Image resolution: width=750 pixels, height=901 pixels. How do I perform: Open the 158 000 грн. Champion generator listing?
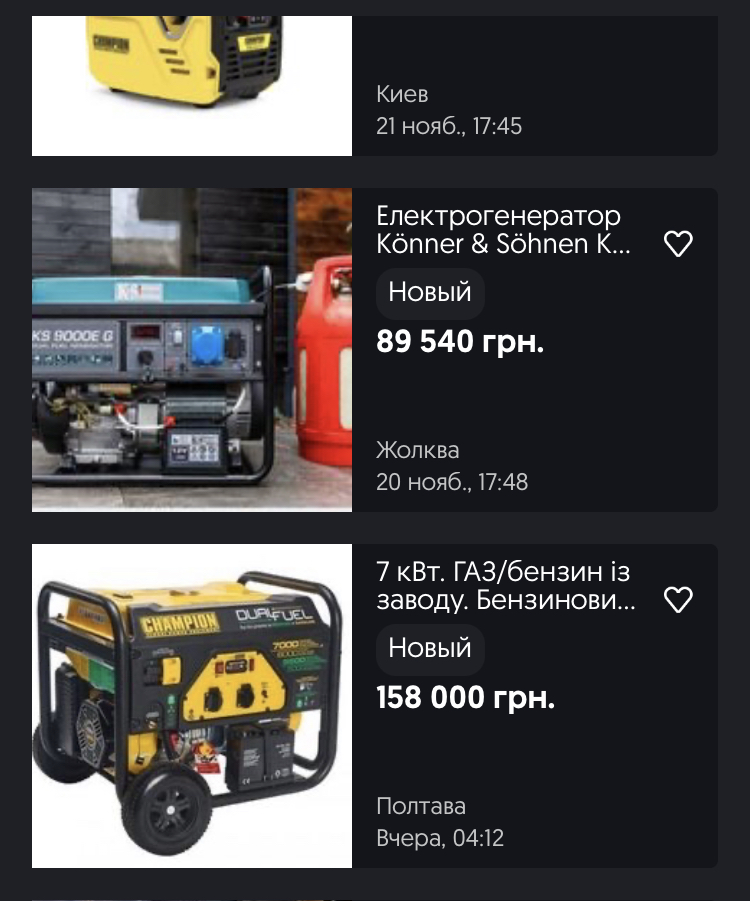click(x=505, y=586)
